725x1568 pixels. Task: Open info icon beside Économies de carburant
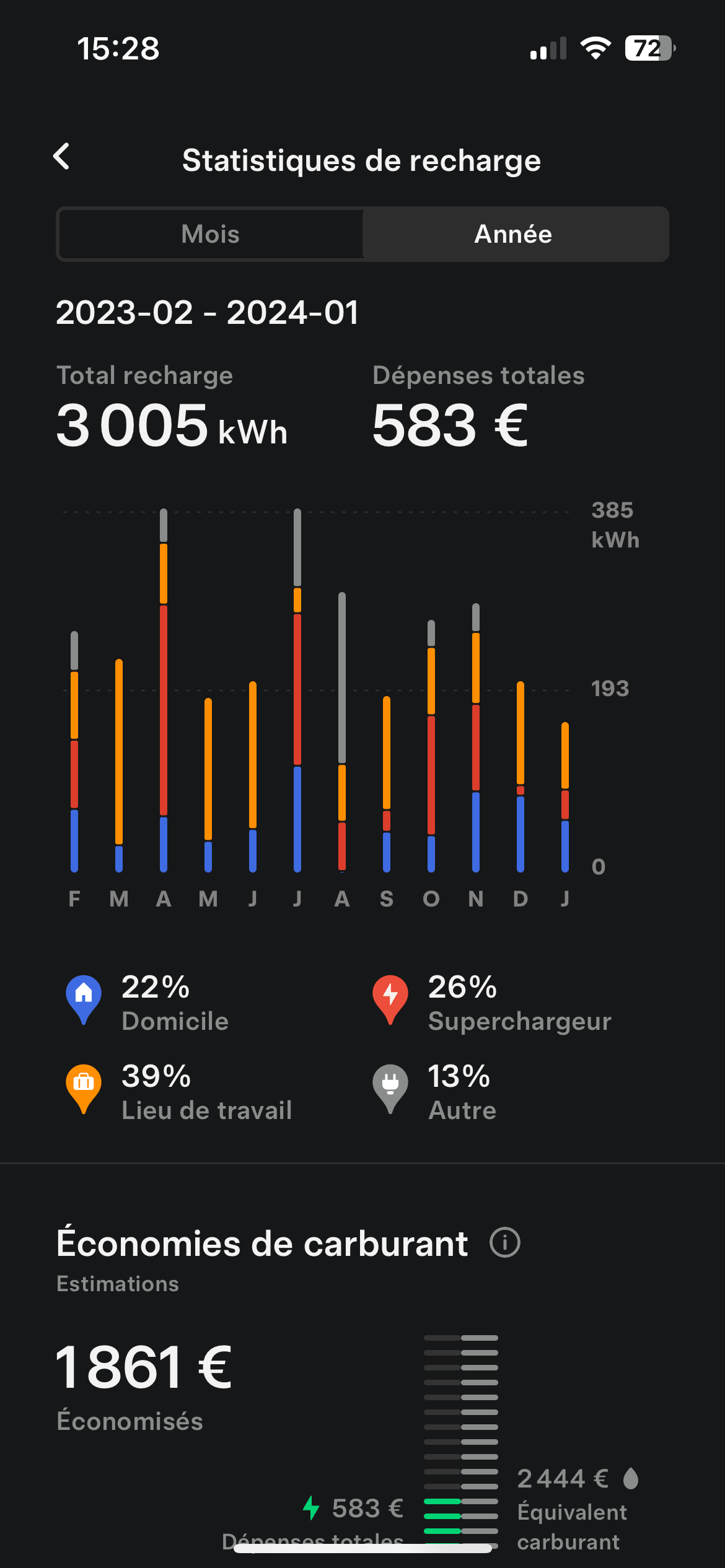(505, 1242)
